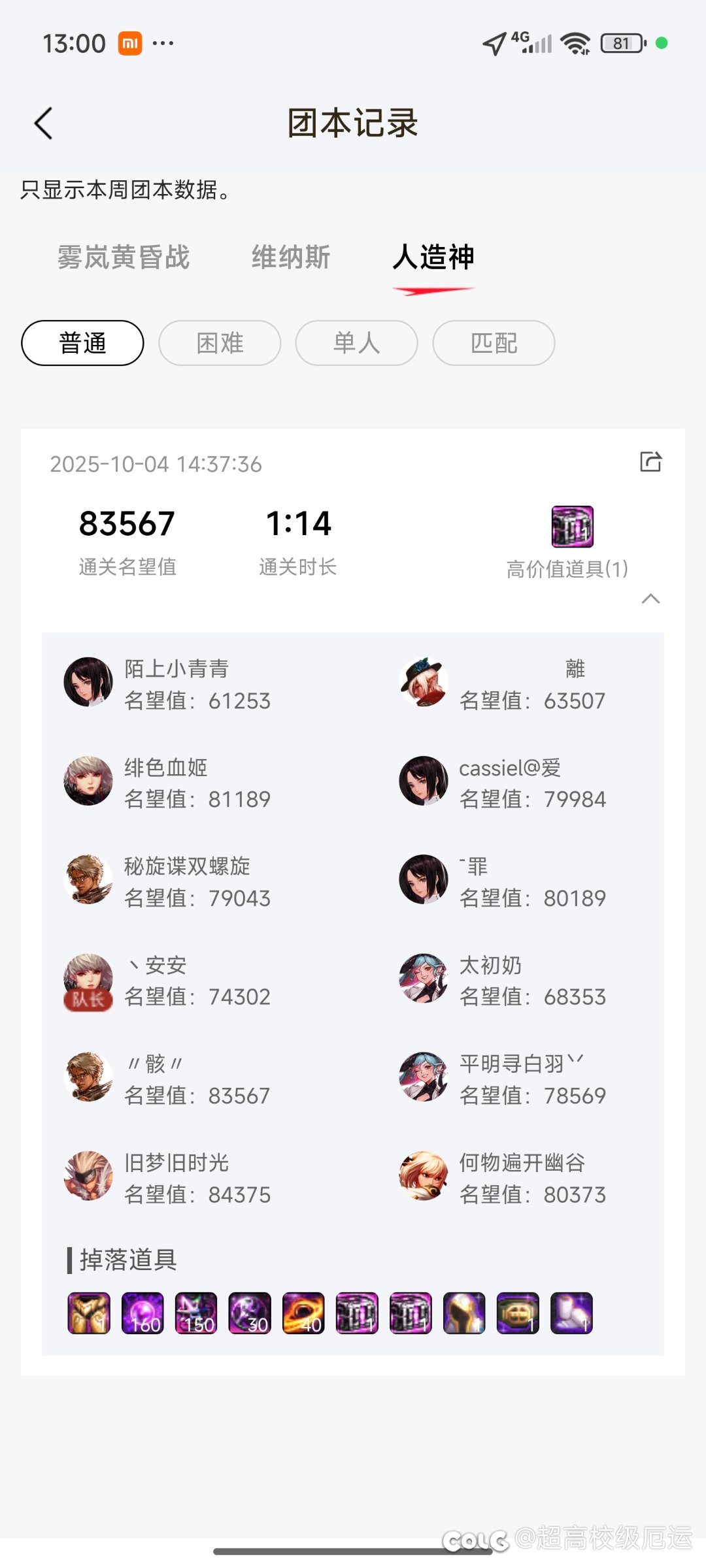Select the 人造神 tab
This screenshot has height=1568, width=706.
(x=433, y=257)
